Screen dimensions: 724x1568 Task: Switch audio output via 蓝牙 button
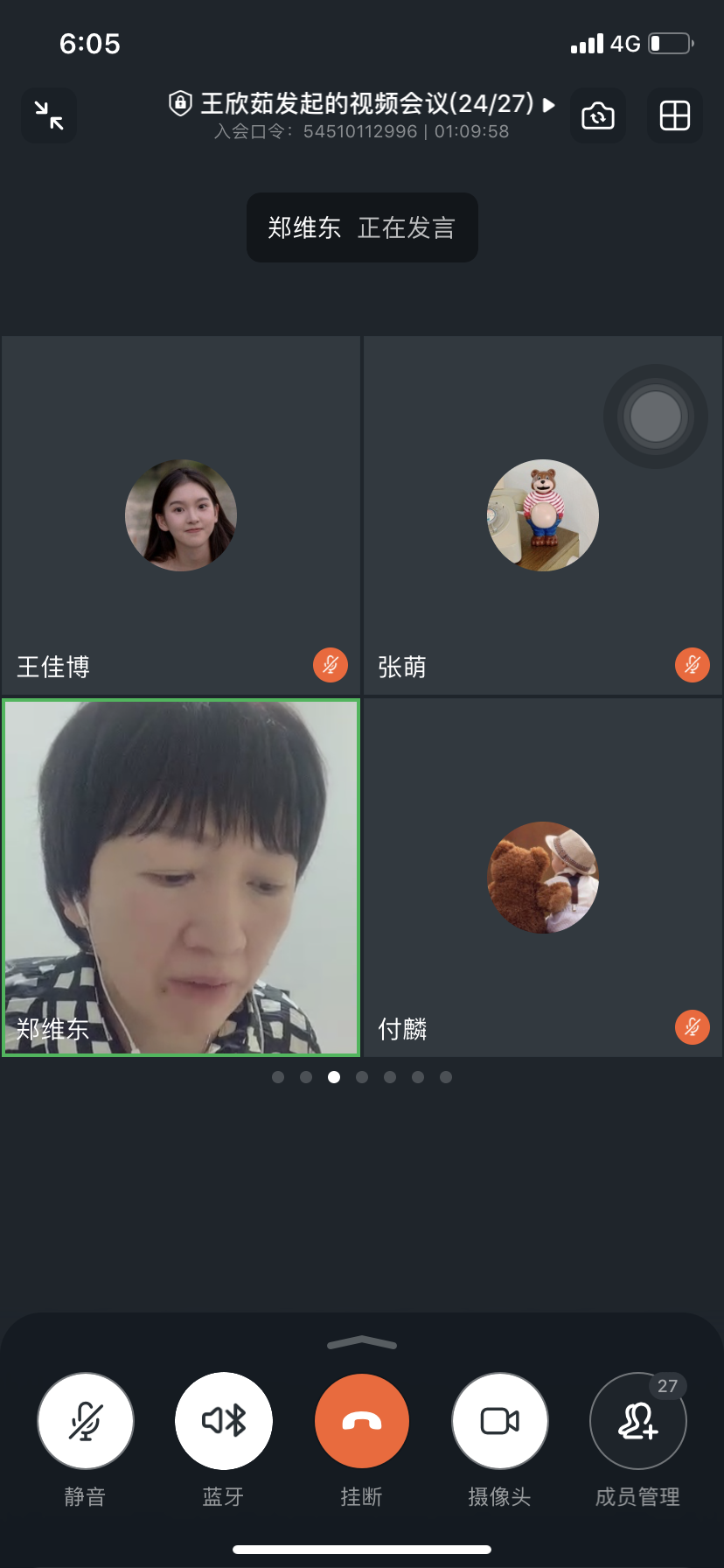click(x=224, y=1421)
